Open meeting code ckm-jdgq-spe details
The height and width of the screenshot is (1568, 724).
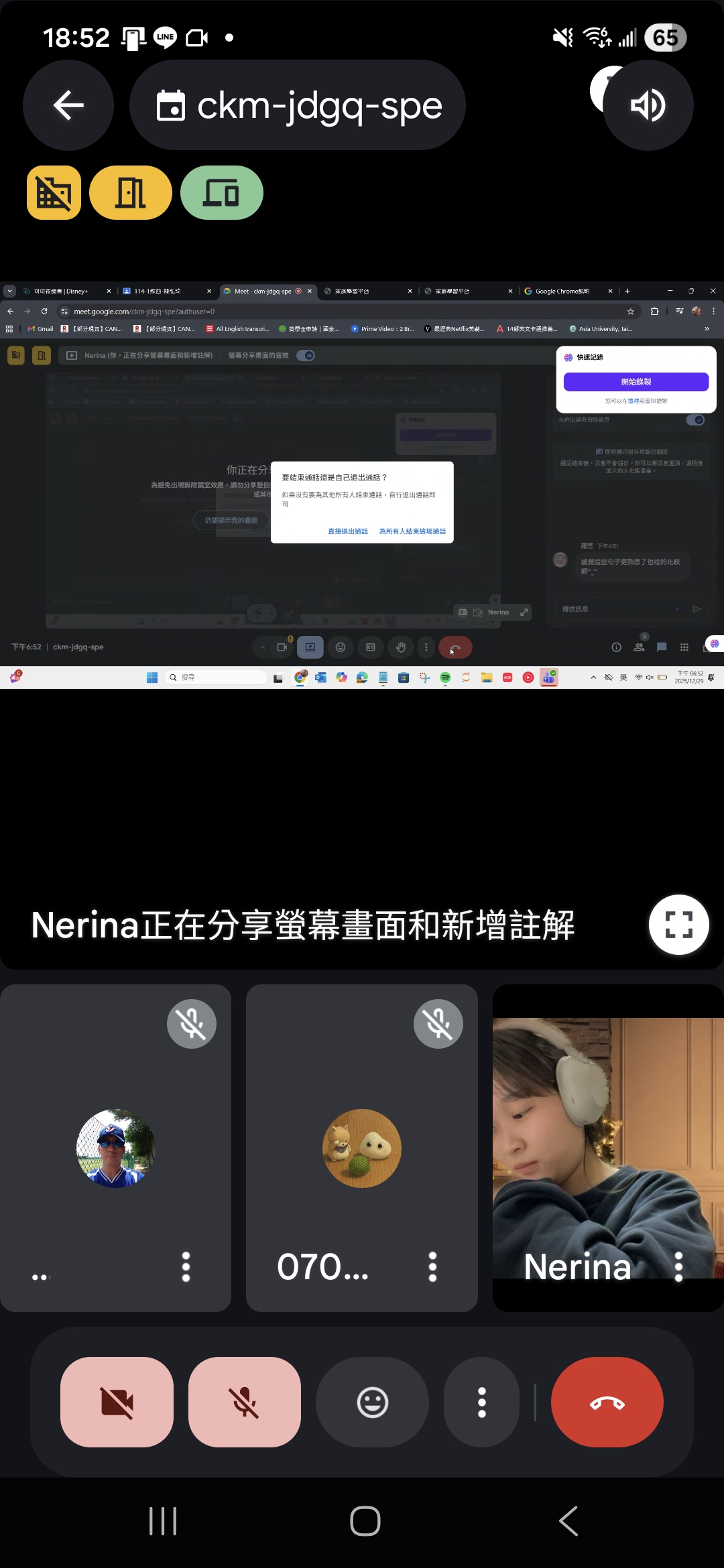[298, 105]
